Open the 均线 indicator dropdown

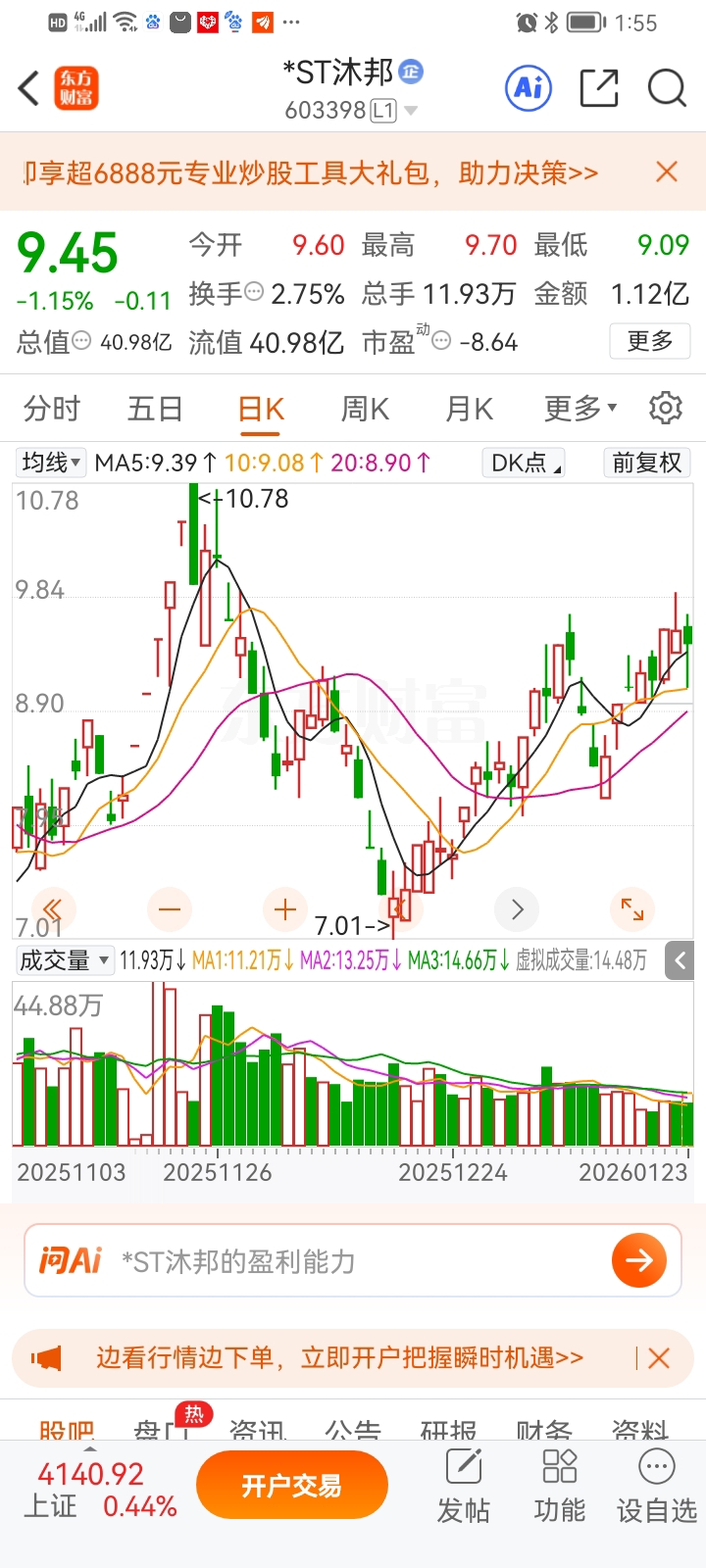coord(51,463)
